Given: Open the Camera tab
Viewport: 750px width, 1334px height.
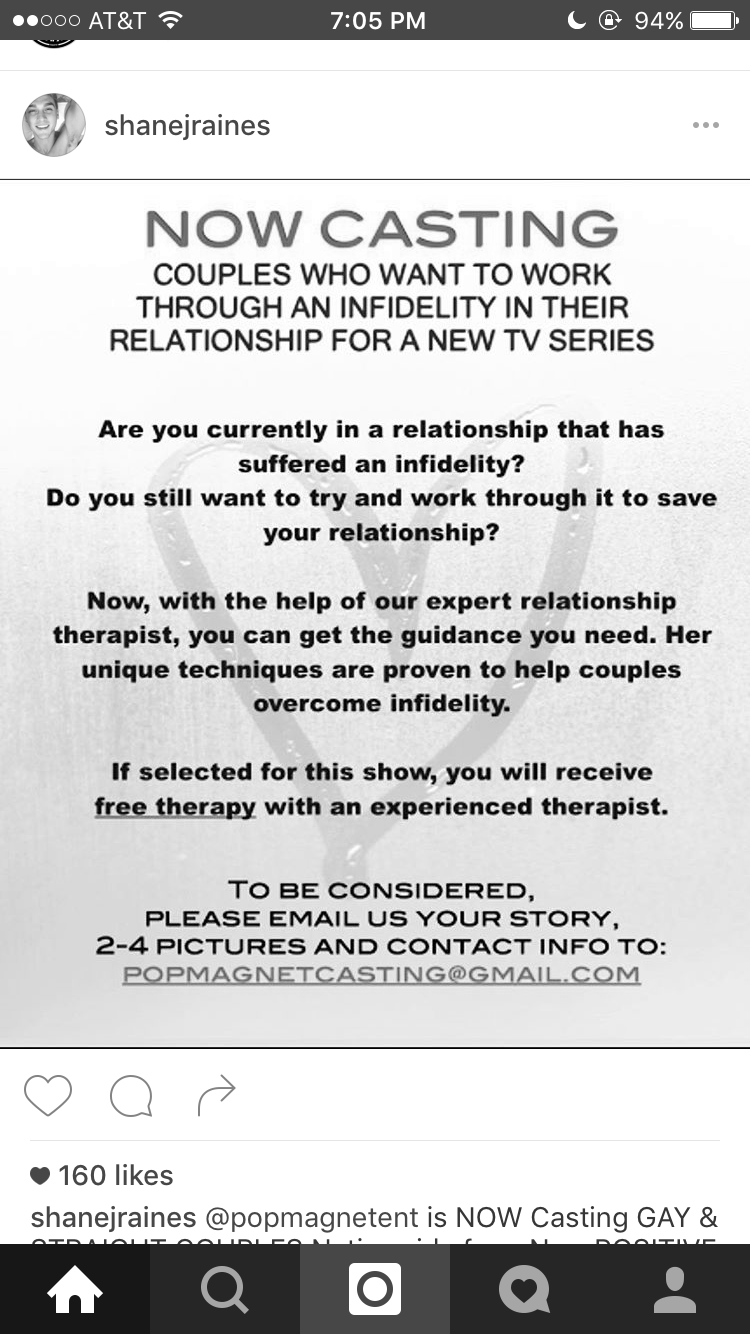Looking at the screenshot, I should click(375, 1290).
